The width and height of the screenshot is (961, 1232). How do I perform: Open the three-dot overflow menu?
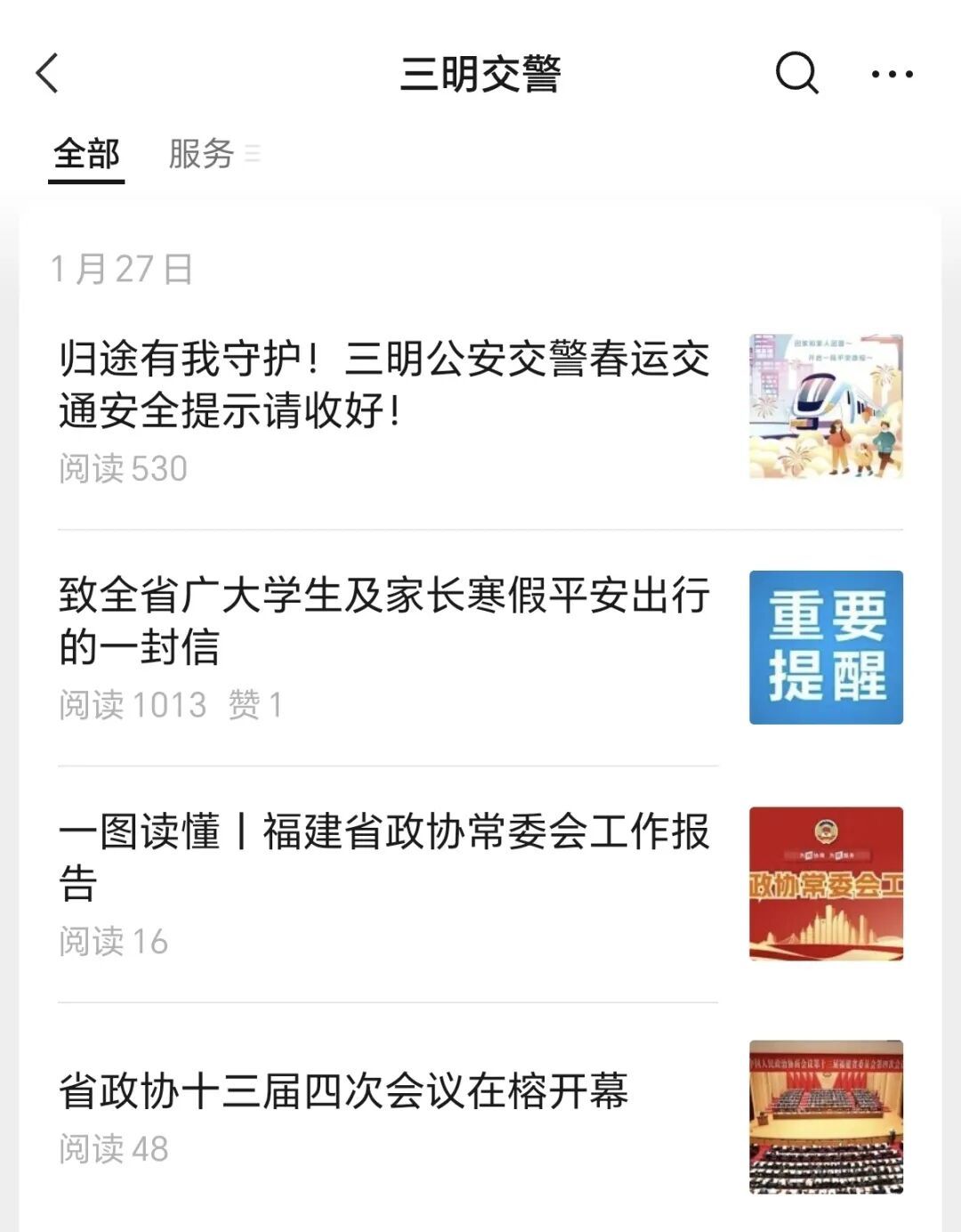(892, 75)
